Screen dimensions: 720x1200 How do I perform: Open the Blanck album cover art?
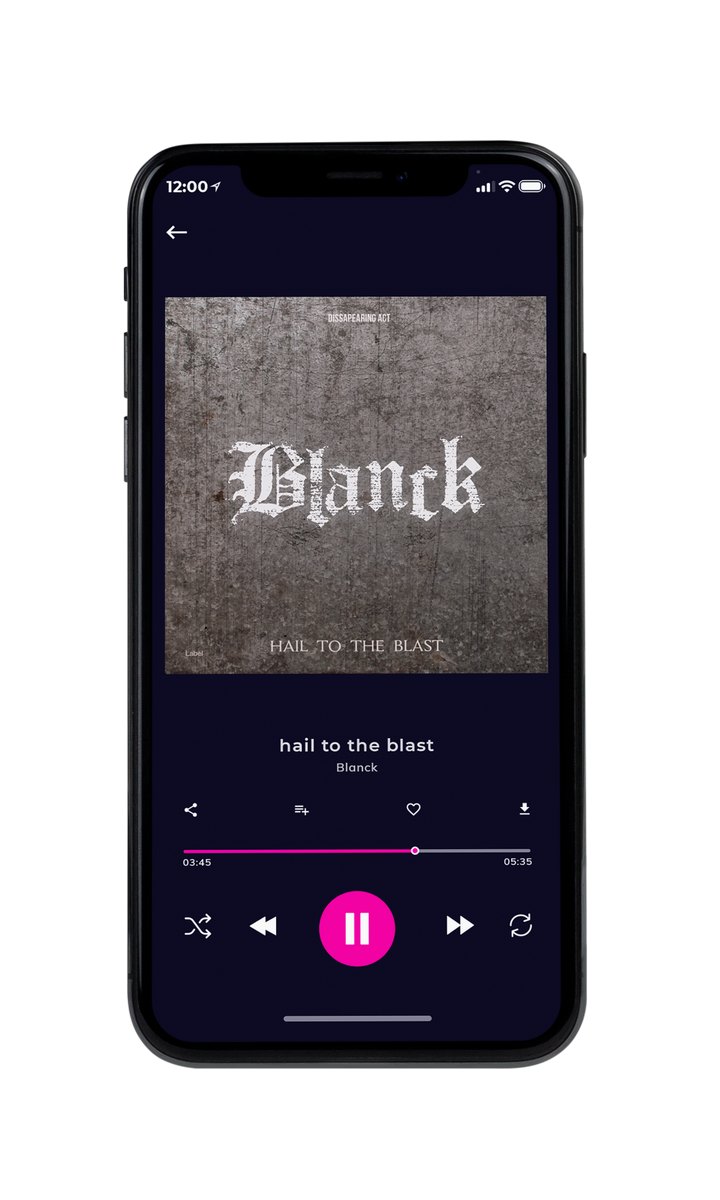(x=356, y=485)
